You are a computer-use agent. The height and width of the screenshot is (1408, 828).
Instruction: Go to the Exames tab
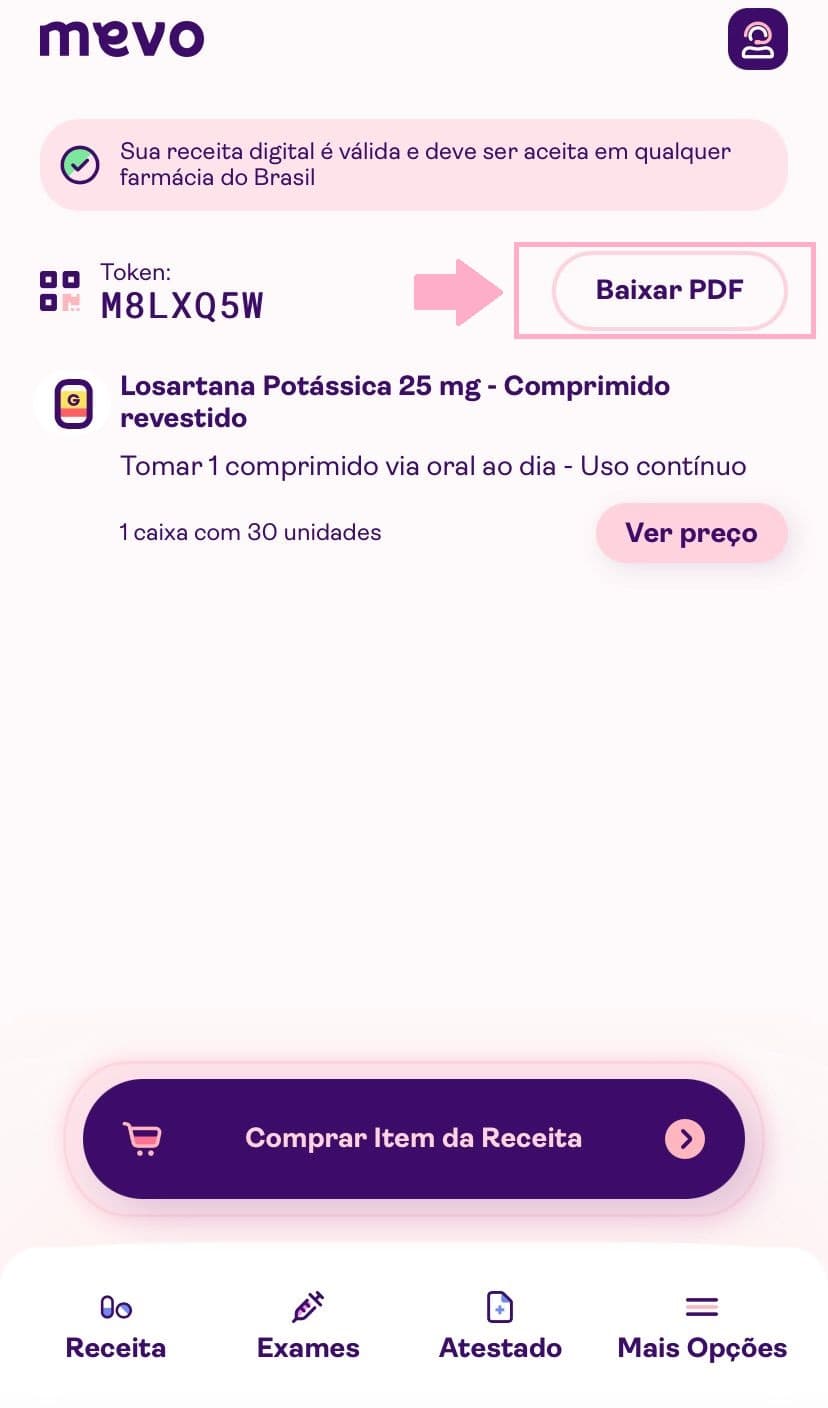coord(308,1326)
